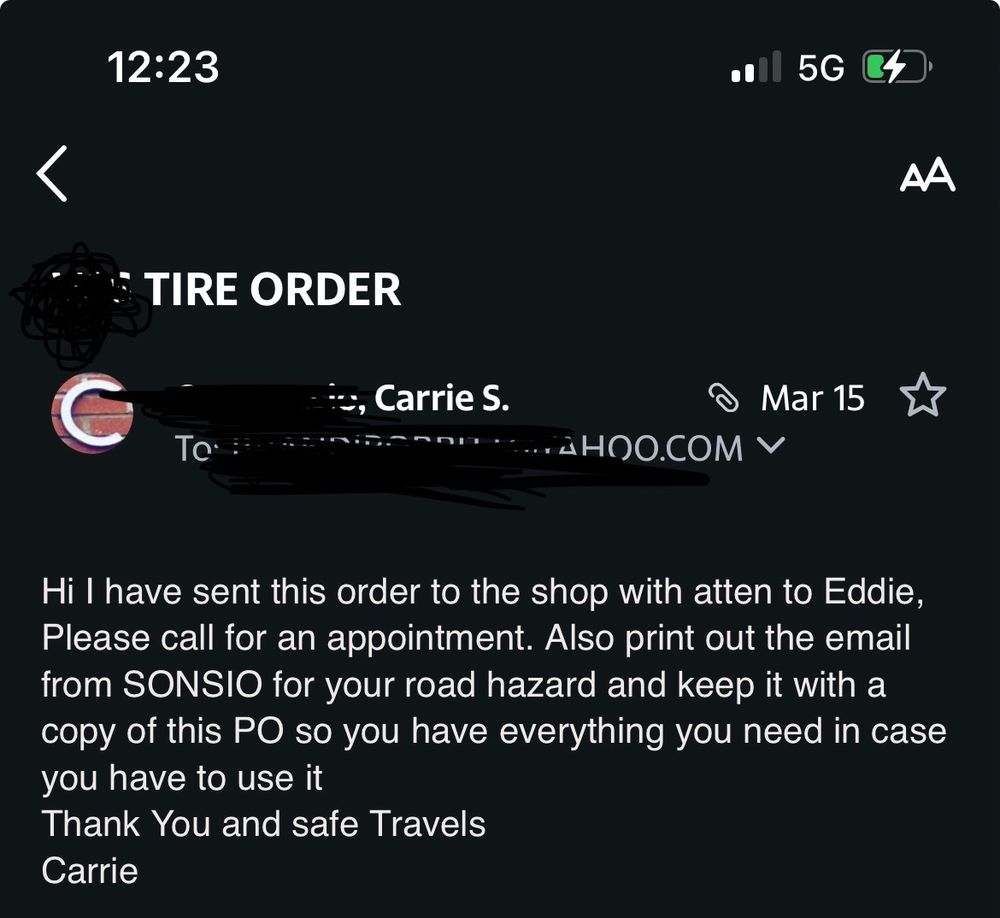The width and height of the screenshot is (1000, 918).
Task: Tap the attachment paperclip icon
Action: [723, 398]
